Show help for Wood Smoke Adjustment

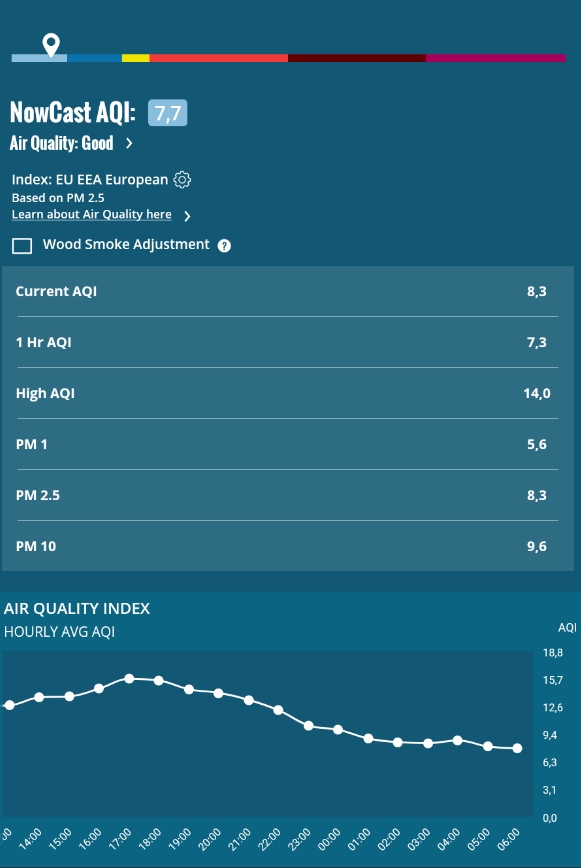click(224, 246)
